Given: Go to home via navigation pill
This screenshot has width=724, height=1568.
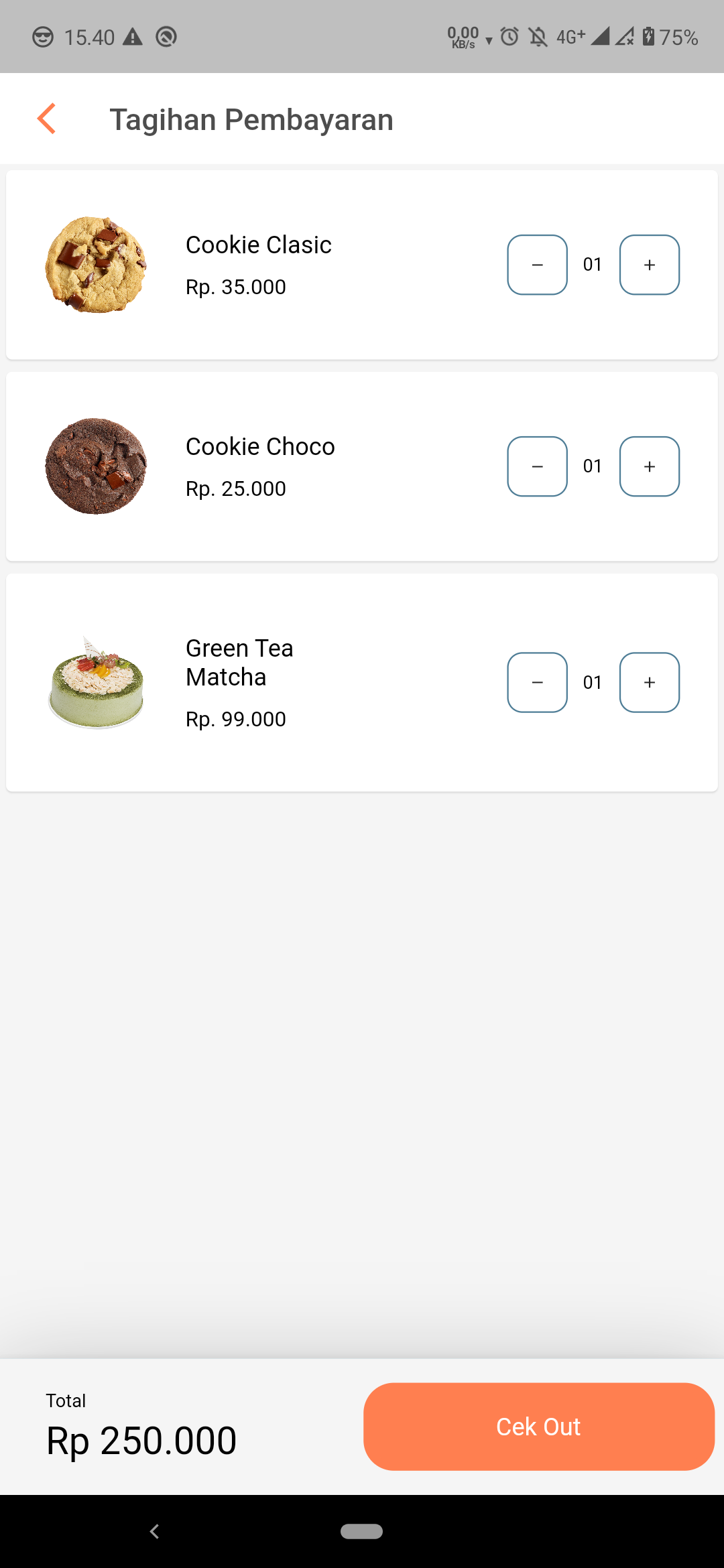Looking at the screenshot, I should point(361,1531).
